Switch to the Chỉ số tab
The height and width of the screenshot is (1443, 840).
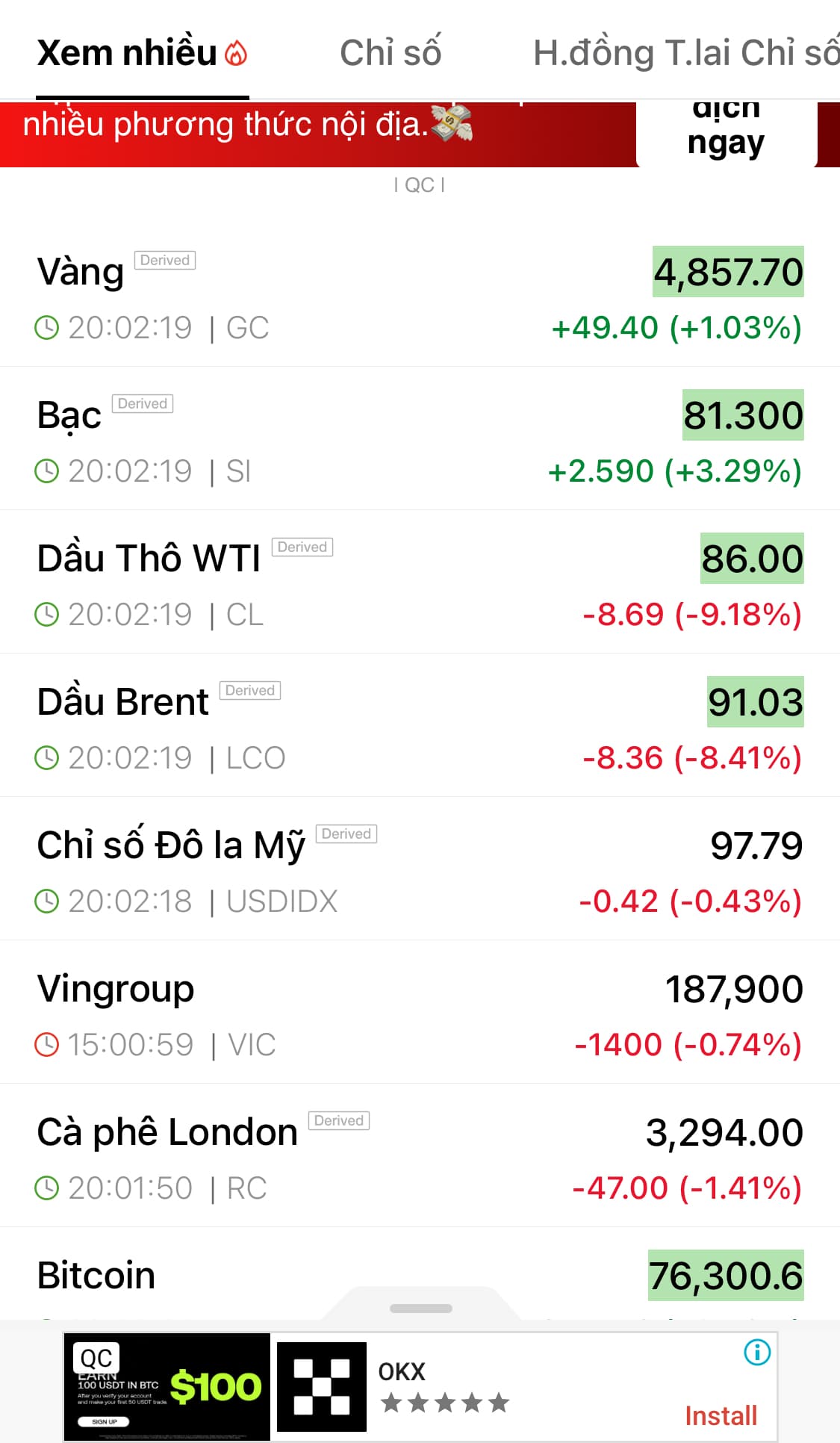click(x=391, y=53)
